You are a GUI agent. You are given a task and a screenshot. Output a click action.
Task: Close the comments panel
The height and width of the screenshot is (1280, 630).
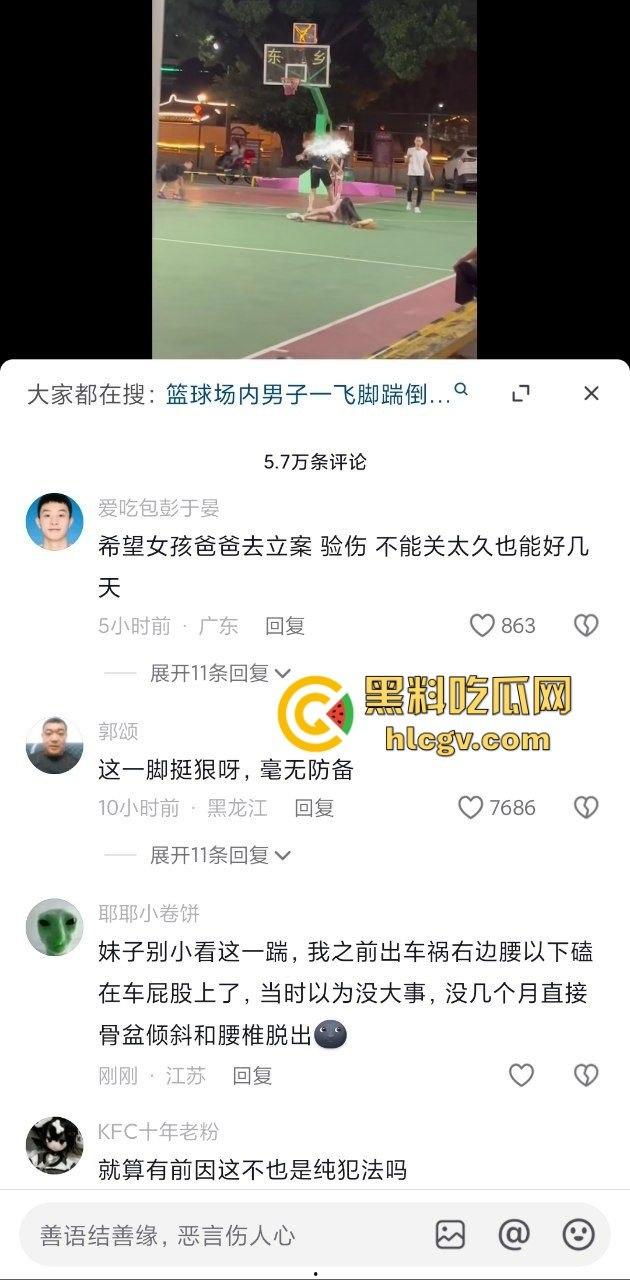click(x=591, y=393)
